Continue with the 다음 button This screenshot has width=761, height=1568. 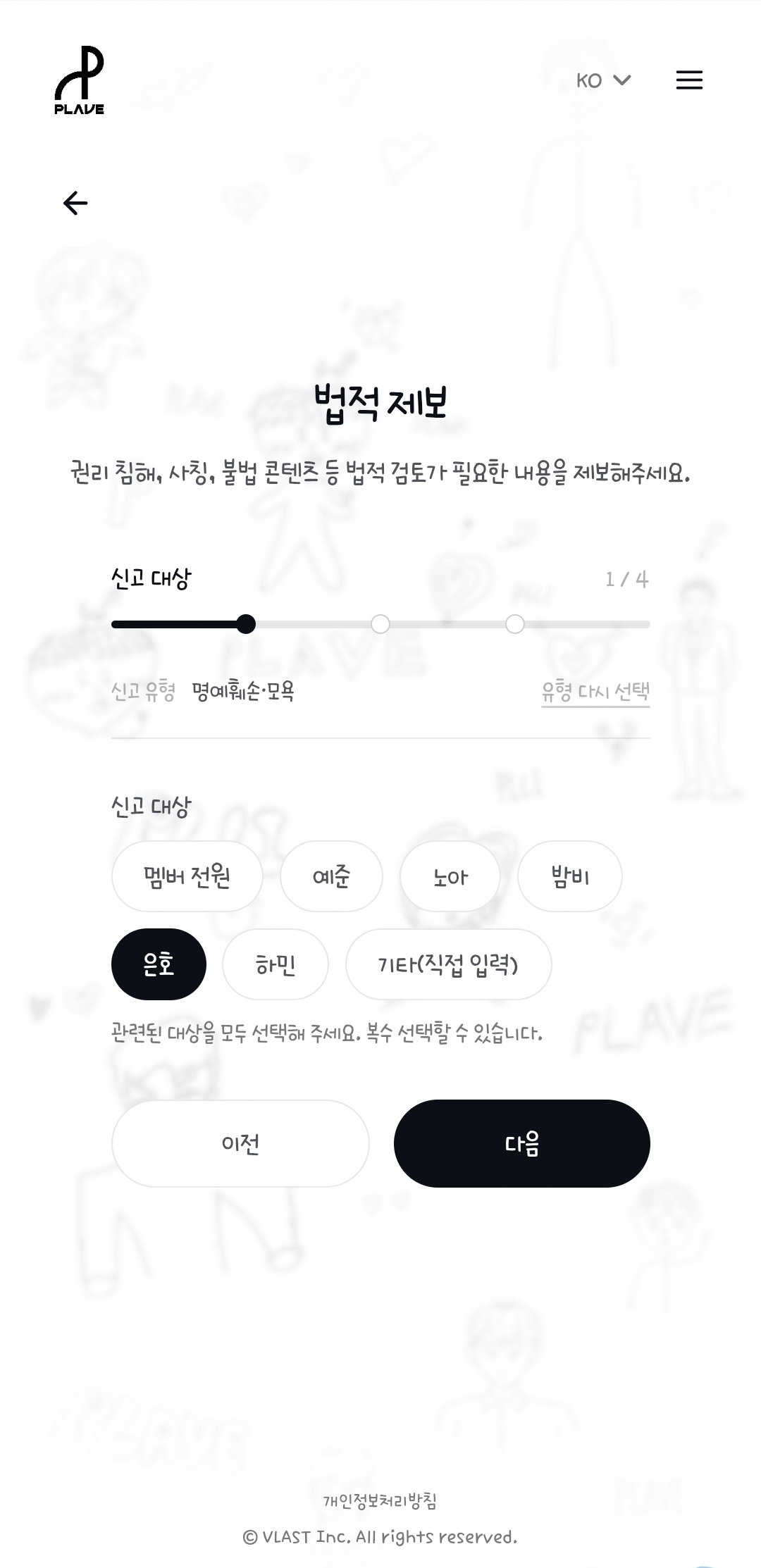[x=522, y=1143]
